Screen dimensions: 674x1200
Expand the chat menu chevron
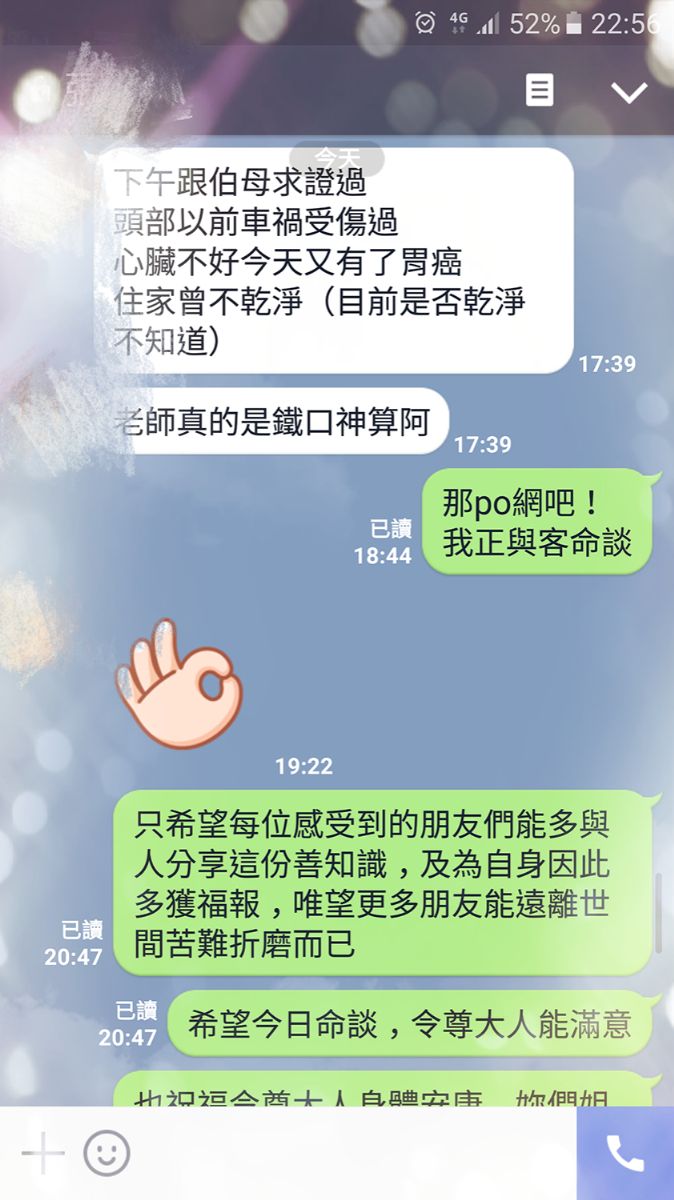pyautogui.click(x=629, y=92)
